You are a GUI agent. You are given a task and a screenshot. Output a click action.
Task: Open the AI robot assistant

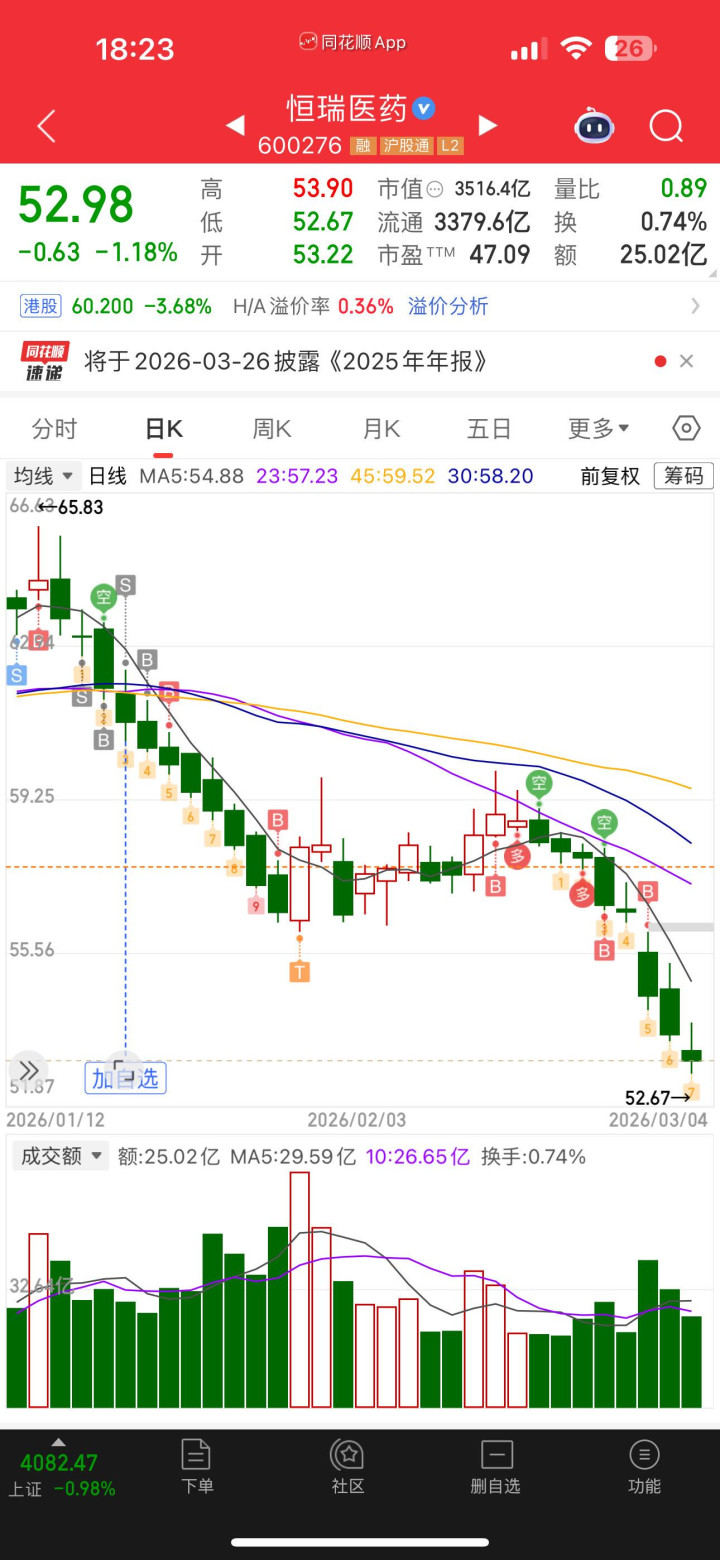pos(594,127)
